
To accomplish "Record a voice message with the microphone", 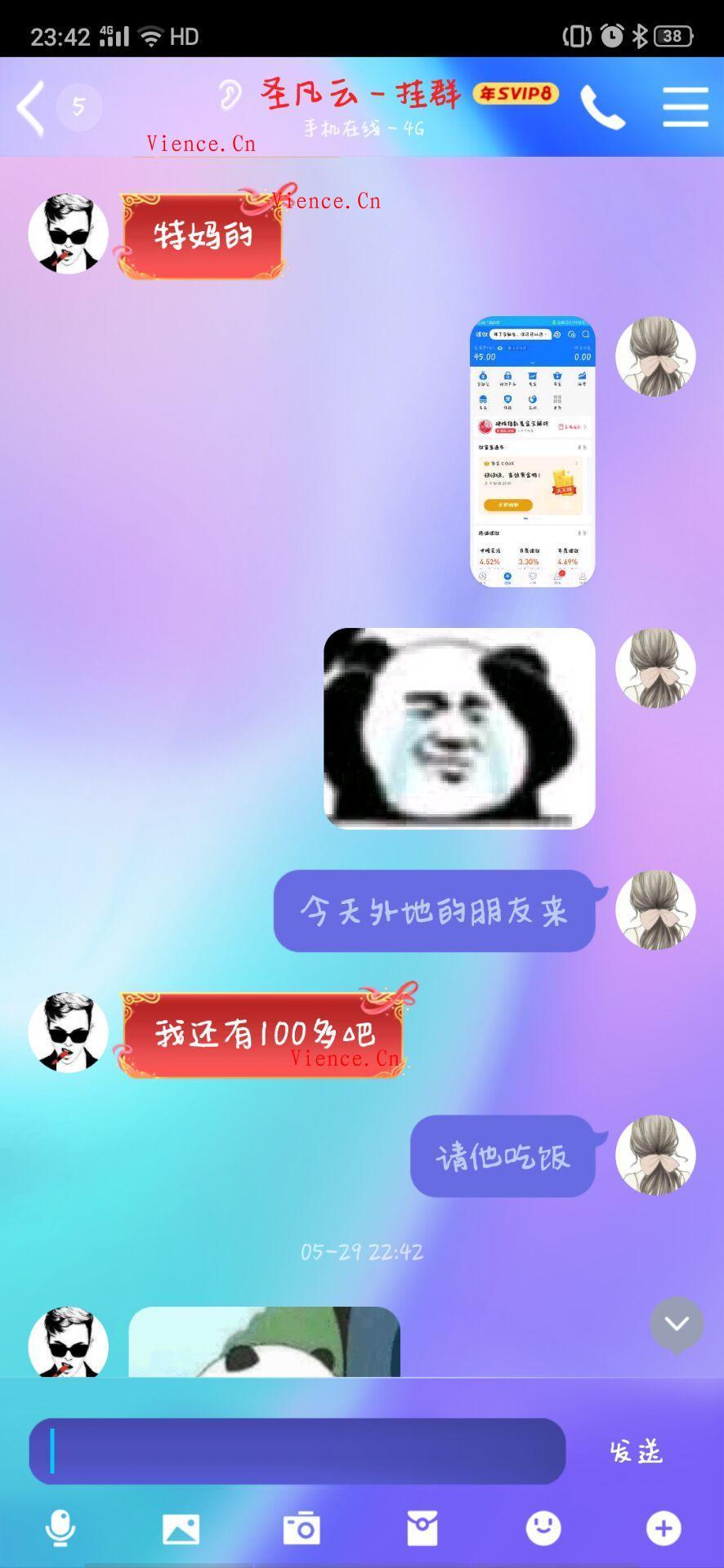I will pyautogui.click(x=60, y=1528).
